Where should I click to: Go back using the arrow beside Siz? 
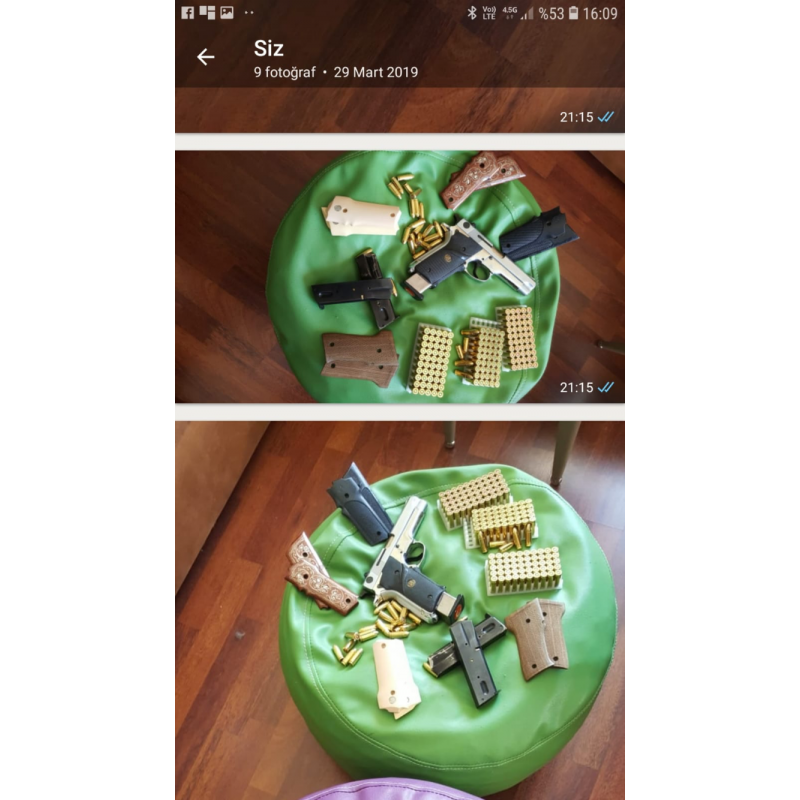coord(205,58)
